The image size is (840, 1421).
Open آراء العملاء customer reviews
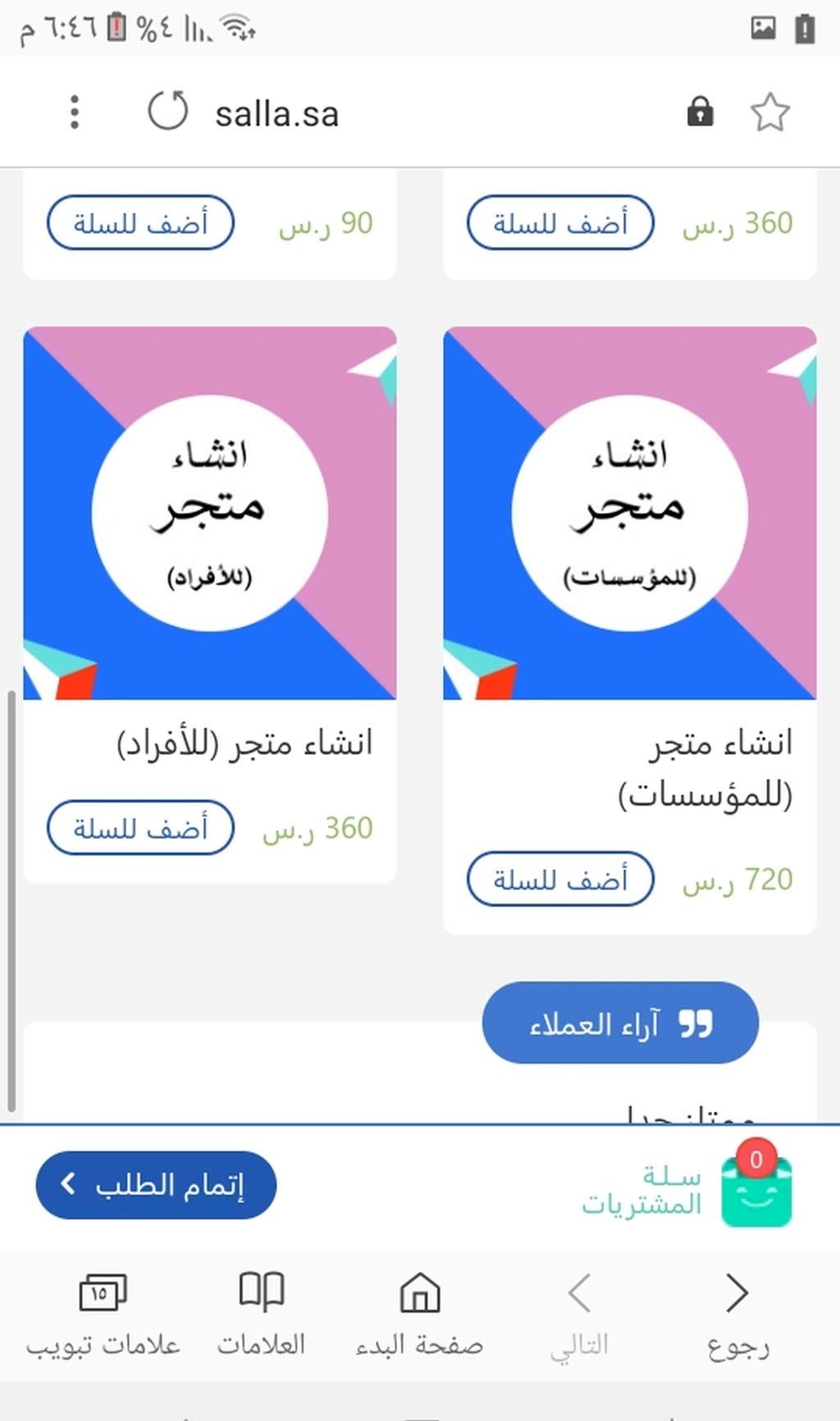coord(620,1024)
